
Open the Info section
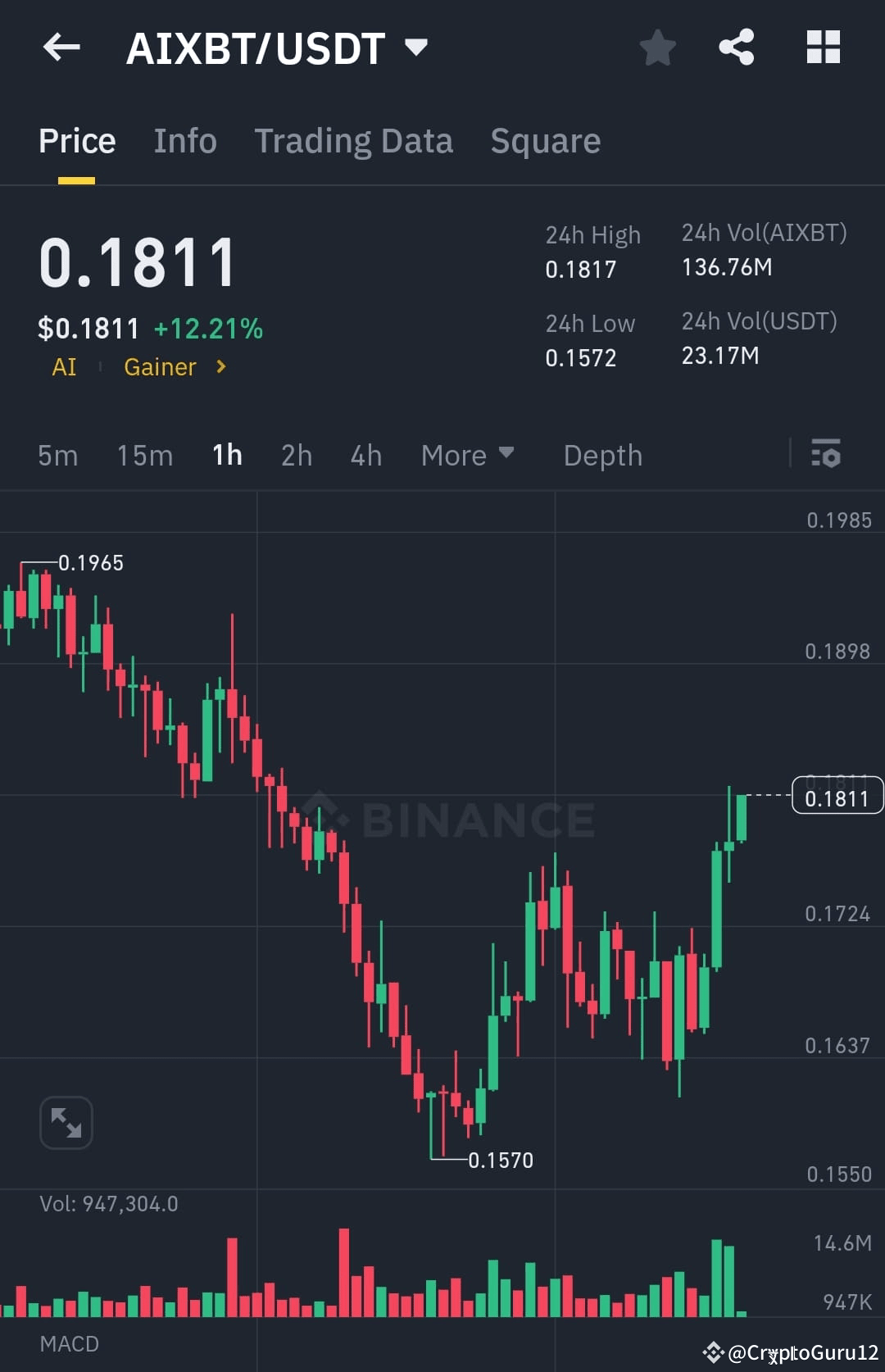pos(184,140)
